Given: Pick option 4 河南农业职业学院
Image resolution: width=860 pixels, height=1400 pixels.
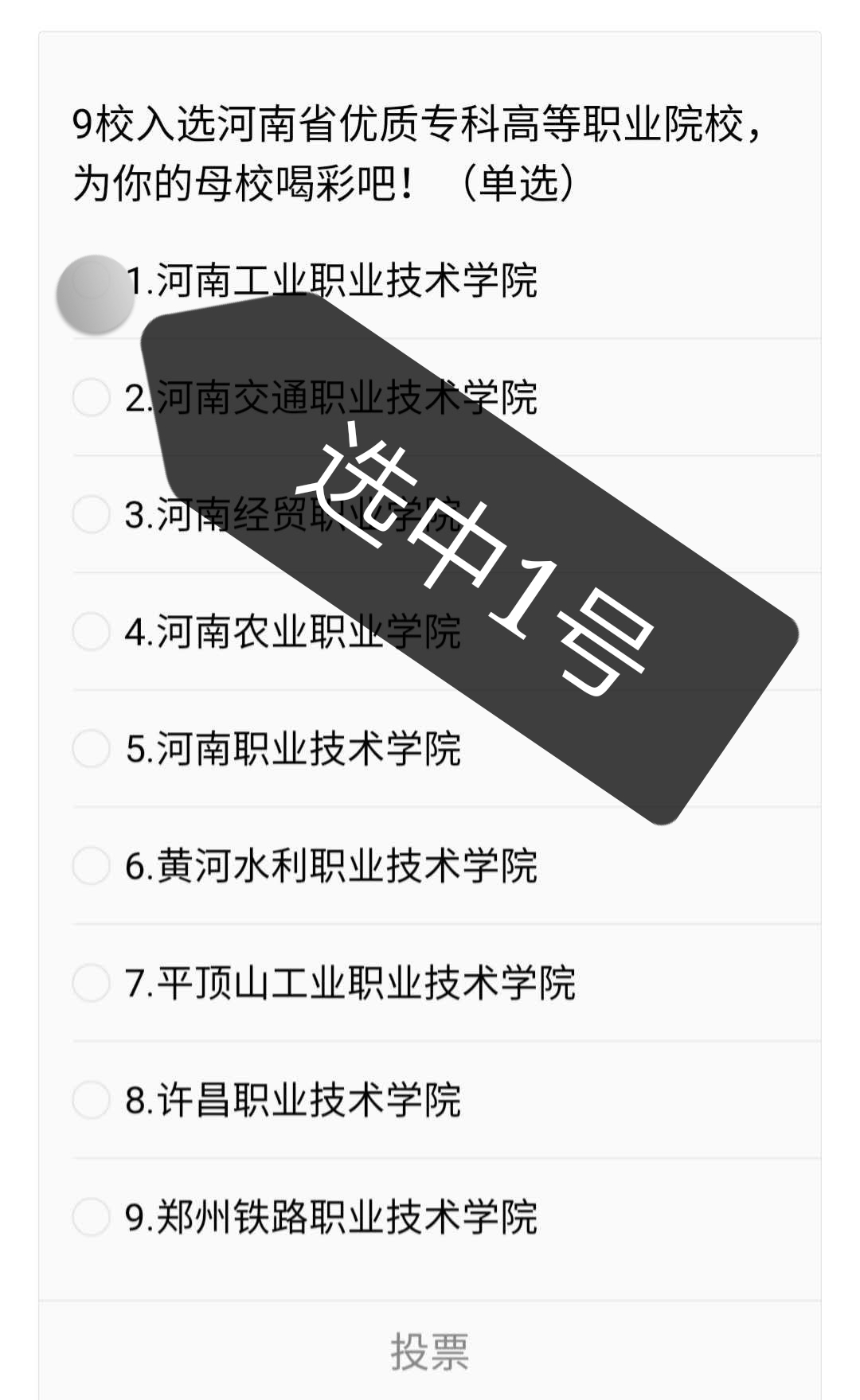Looking at the screenshot, I should tap(92, 631).
